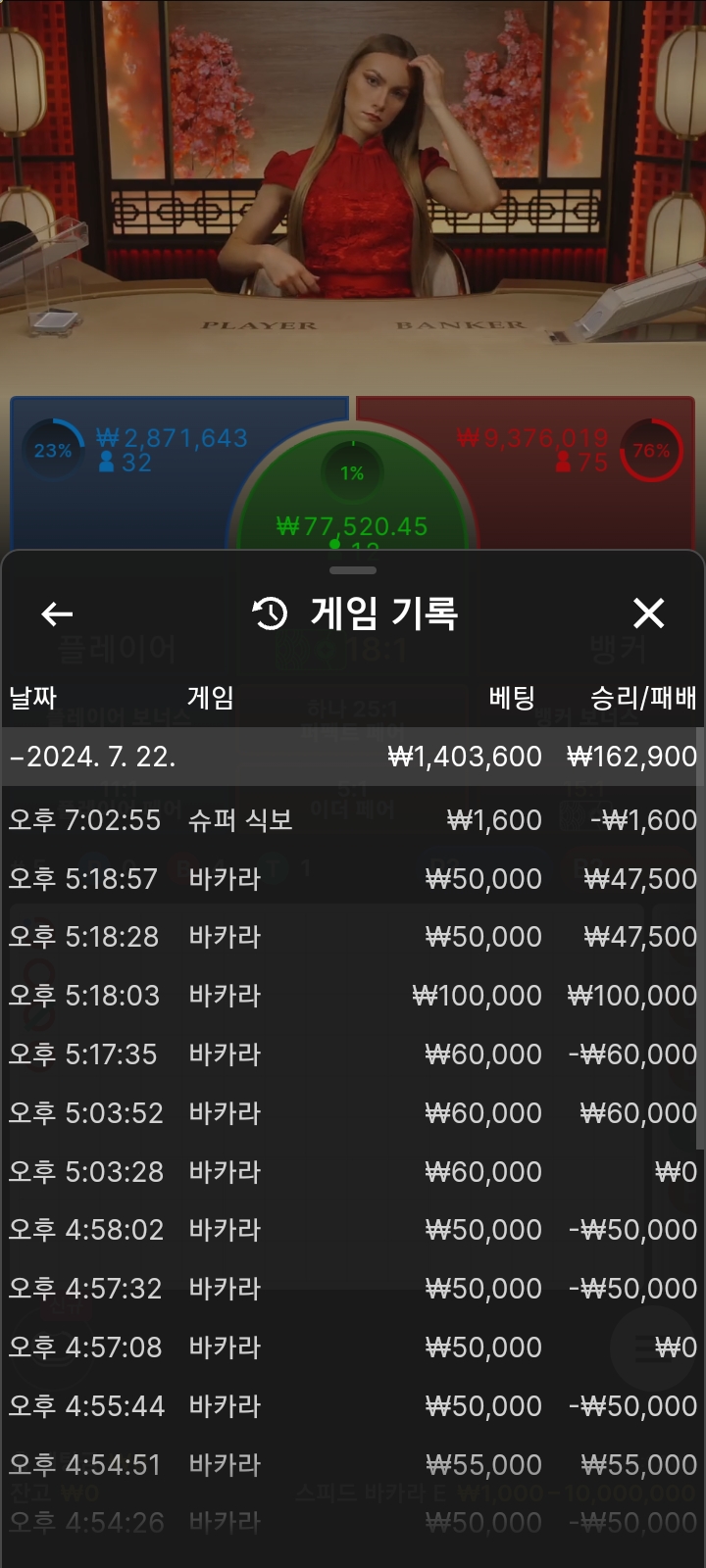
Task: View the 오후 4:55:44 바카라 round
Action: (x=351, y=1406)
